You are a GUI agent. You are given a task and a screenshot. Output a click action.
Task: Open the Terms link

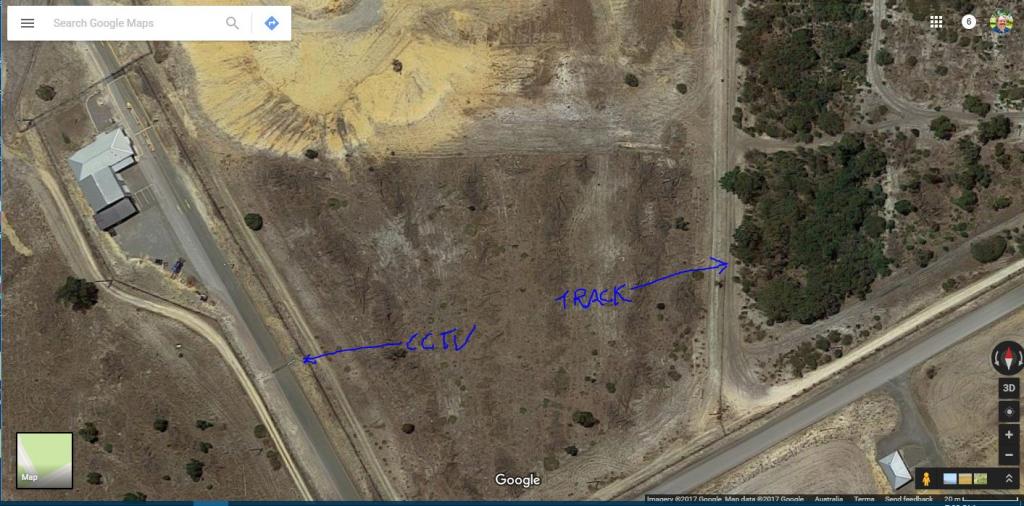(x=864, y=499)
